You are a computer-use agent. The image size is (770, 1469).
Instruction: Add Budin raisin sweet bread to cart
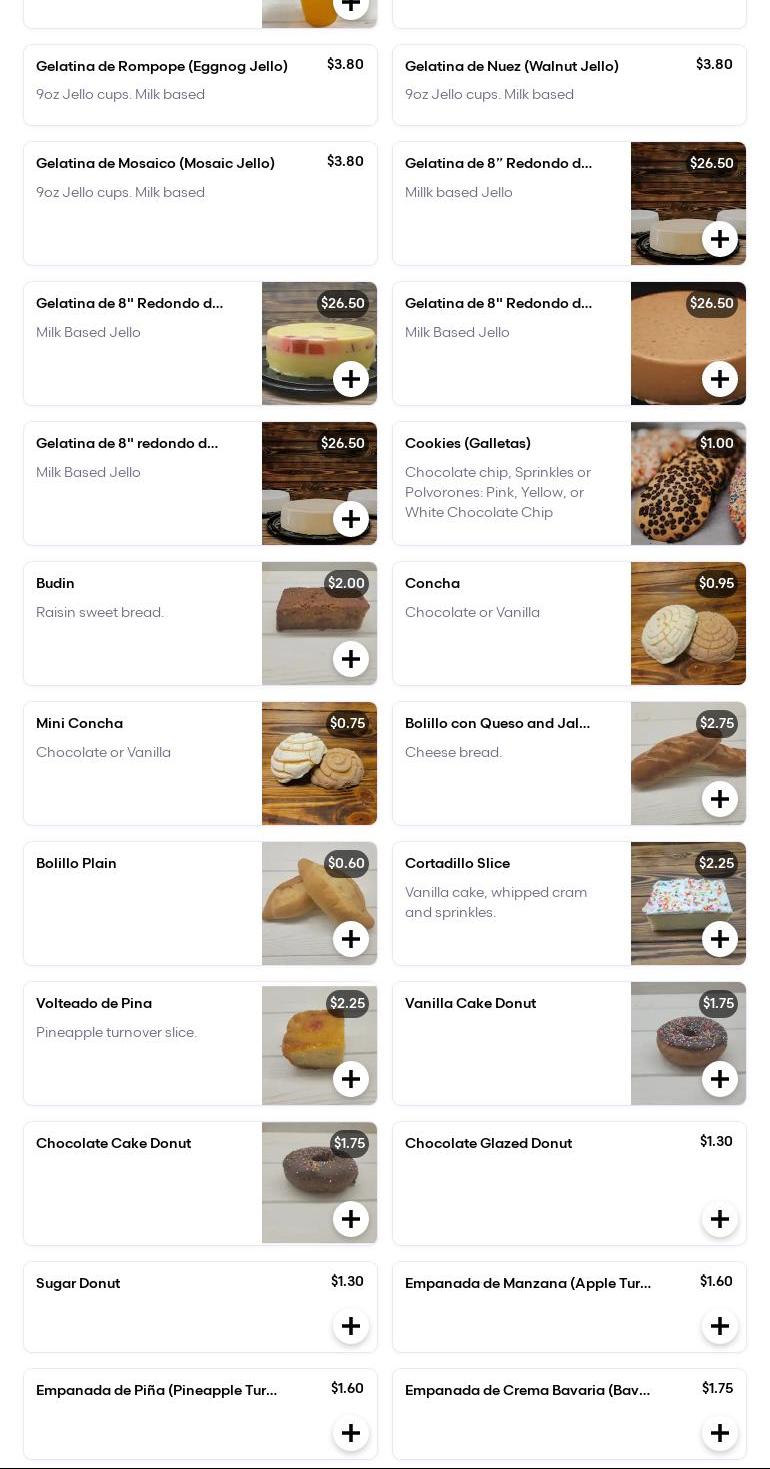351,659
